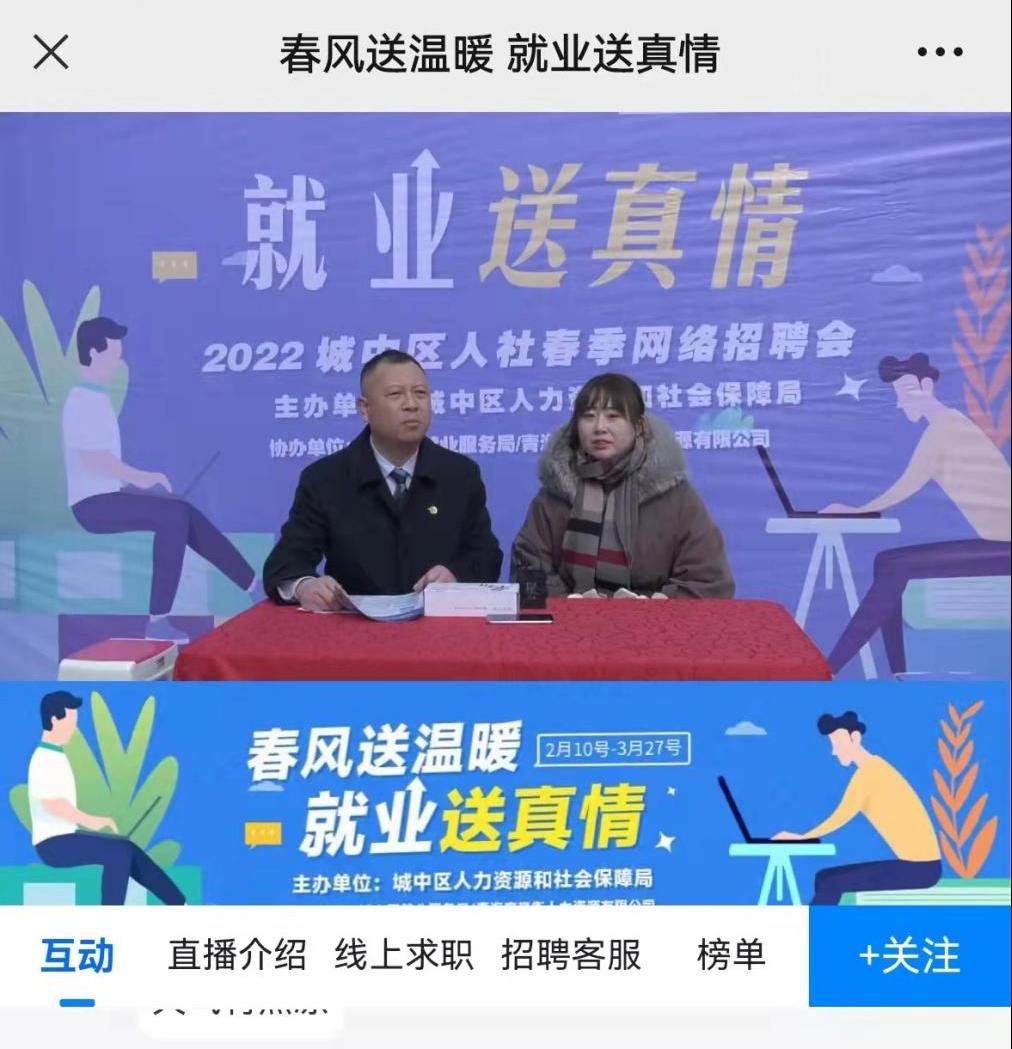
Task: Go to the 招聘客服 tab
Action: click(571, 956)
